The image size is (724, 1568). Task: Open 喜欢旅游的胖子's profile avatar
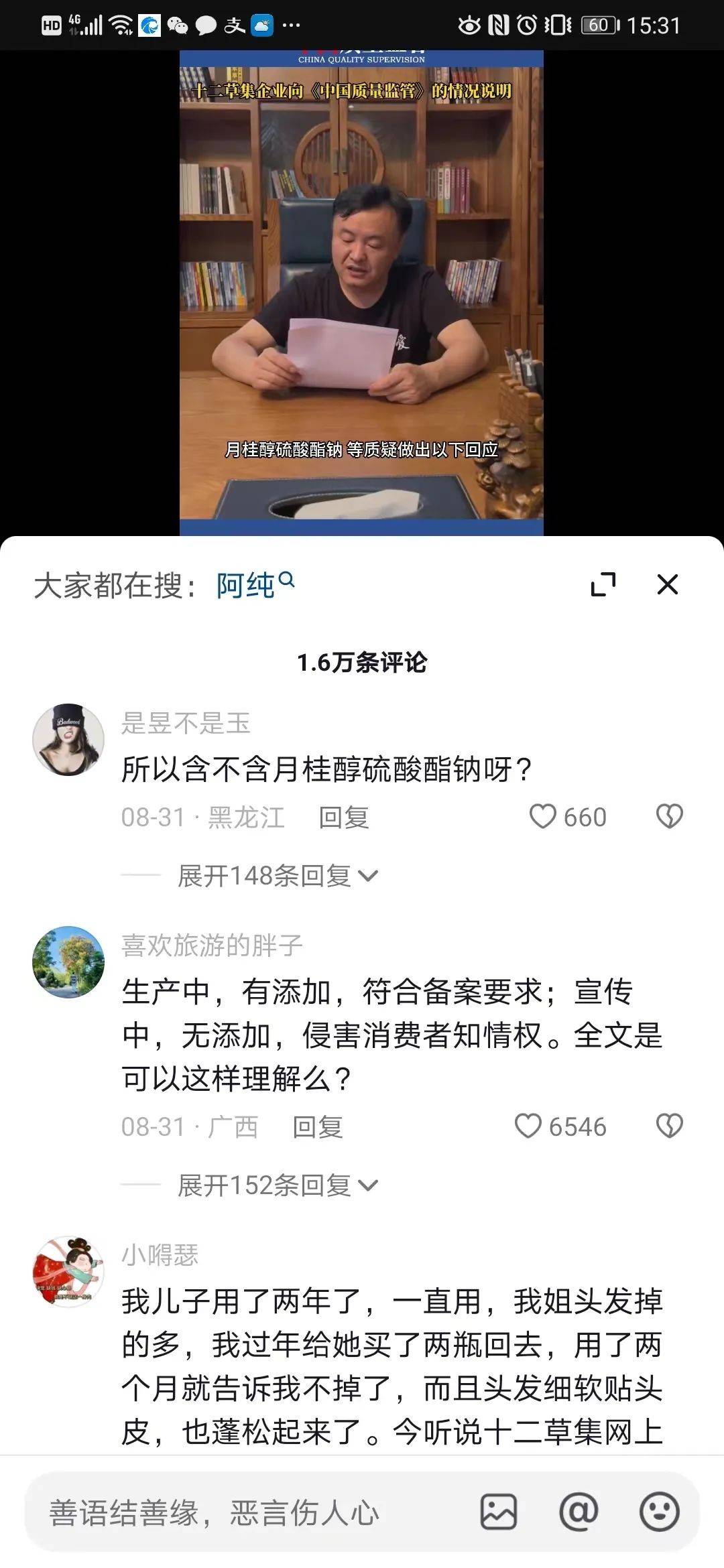[68, 962]
